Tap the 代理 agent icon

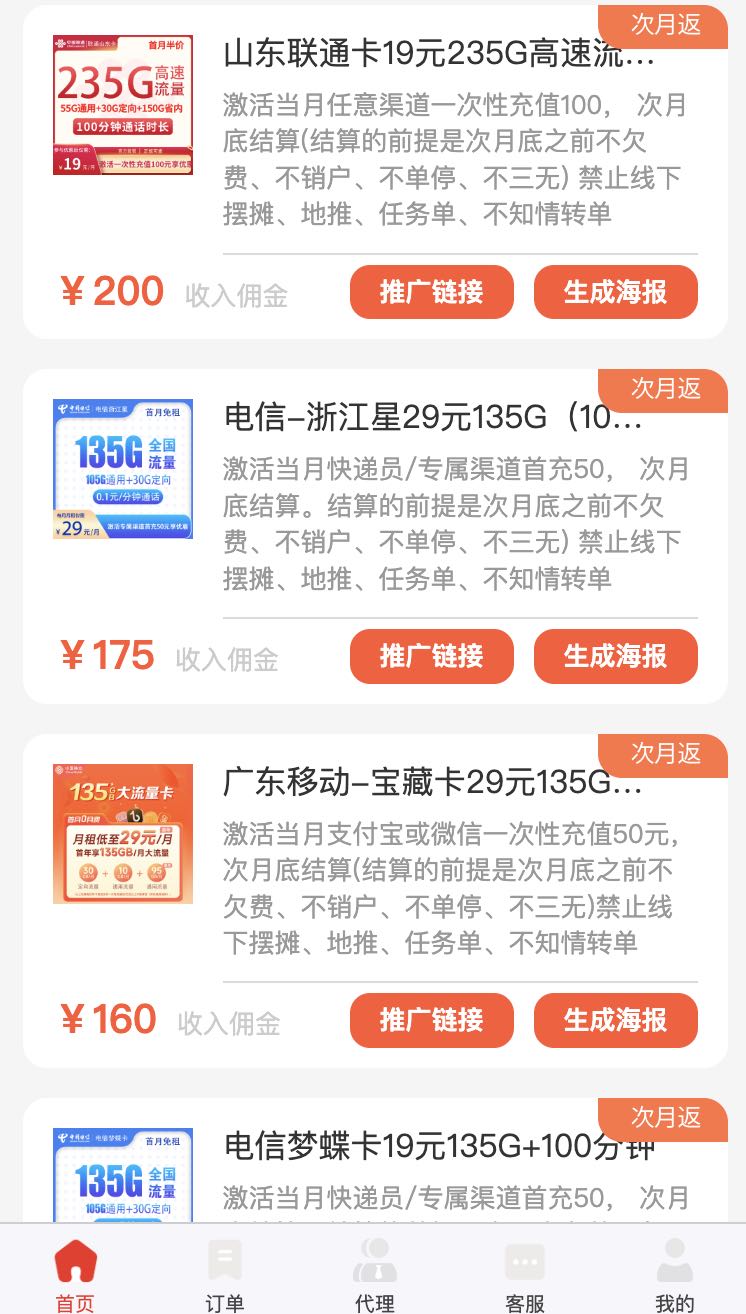[374, 1262]
